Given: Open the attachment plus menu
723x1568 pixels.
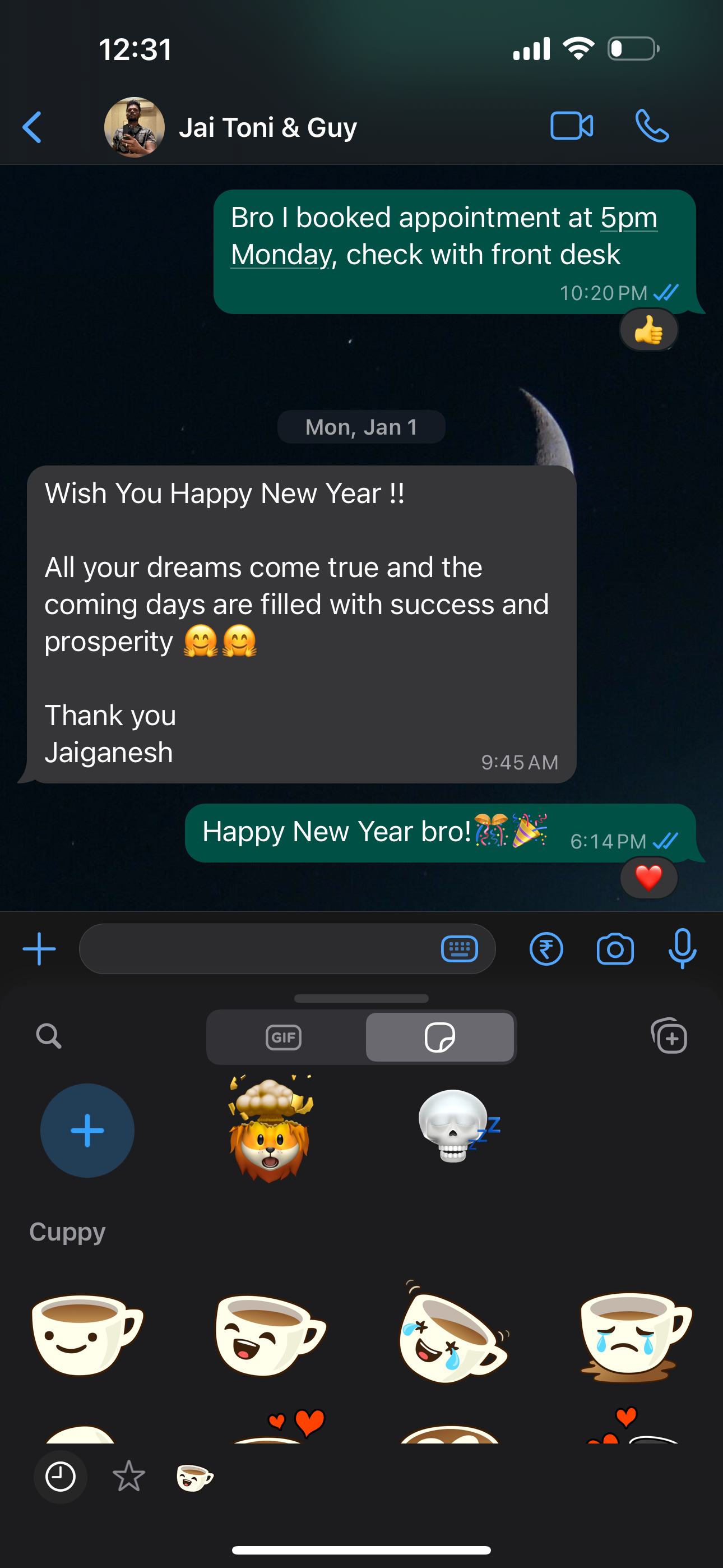Looking at the screenshot, I should [39, 948].
